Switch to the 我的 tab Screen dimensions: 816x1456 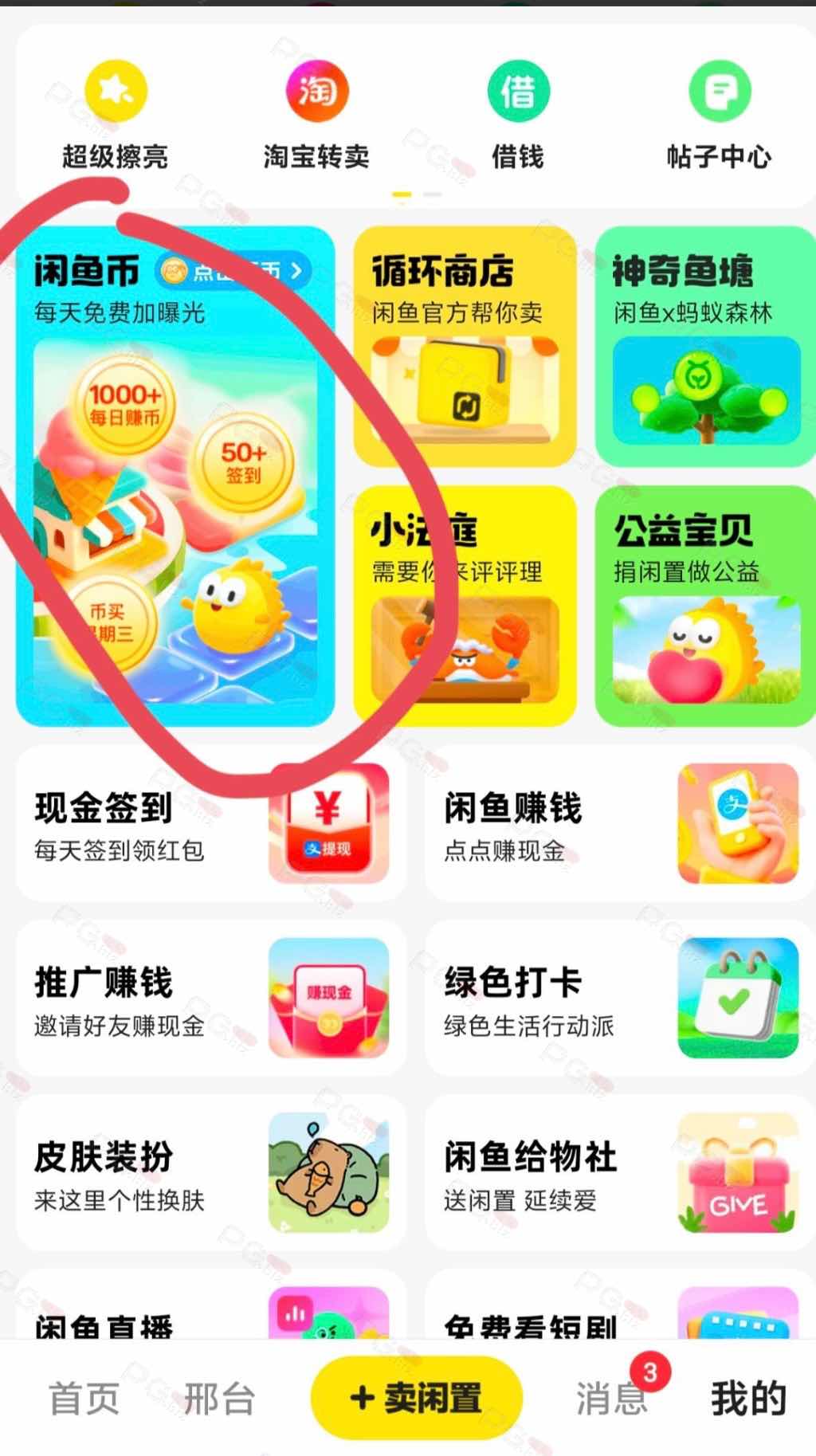[x=748, y=1399]
